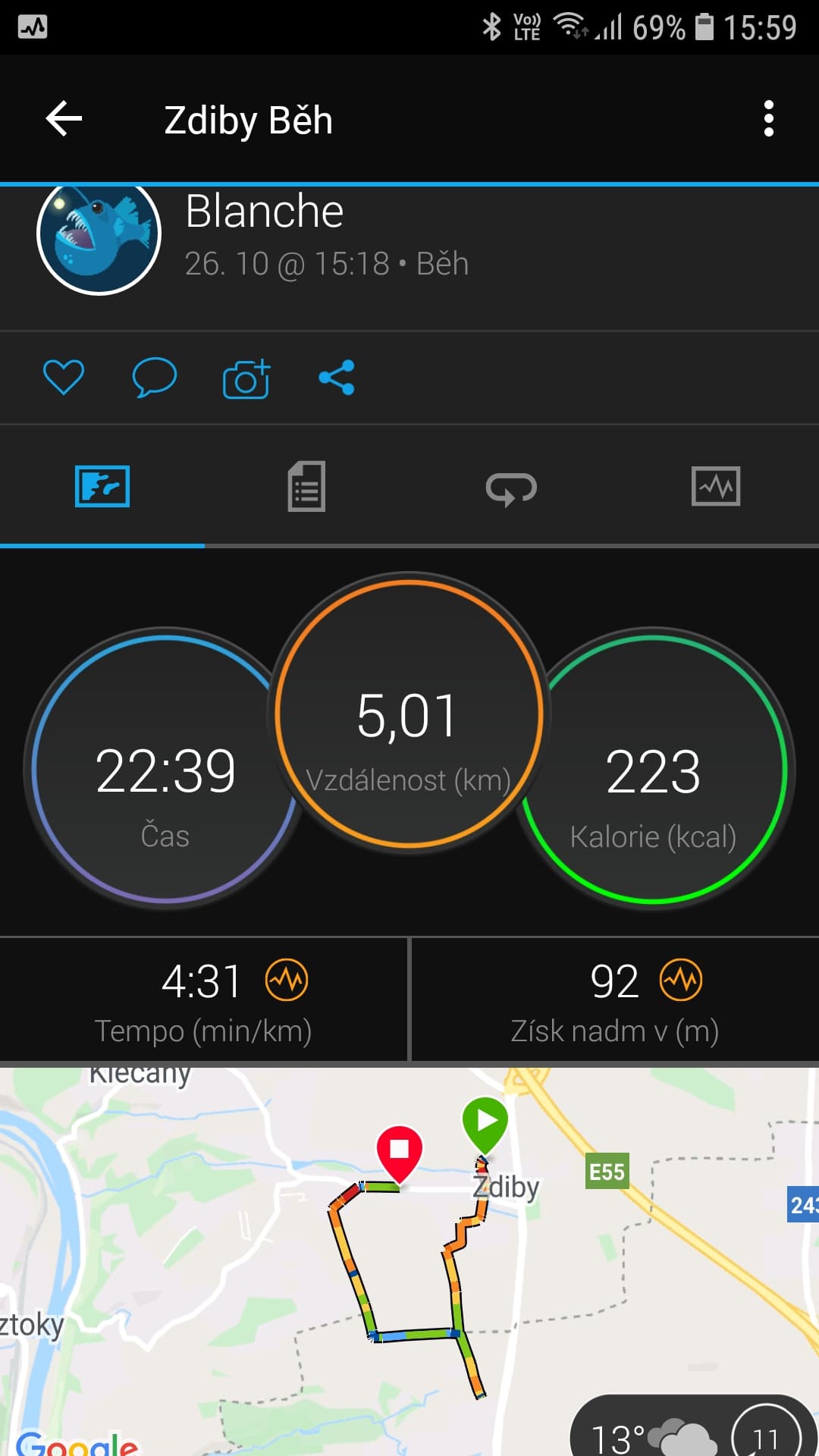
Task: Go back using the arrow icon
Action: pyautogui.click(x=64, y=119)
